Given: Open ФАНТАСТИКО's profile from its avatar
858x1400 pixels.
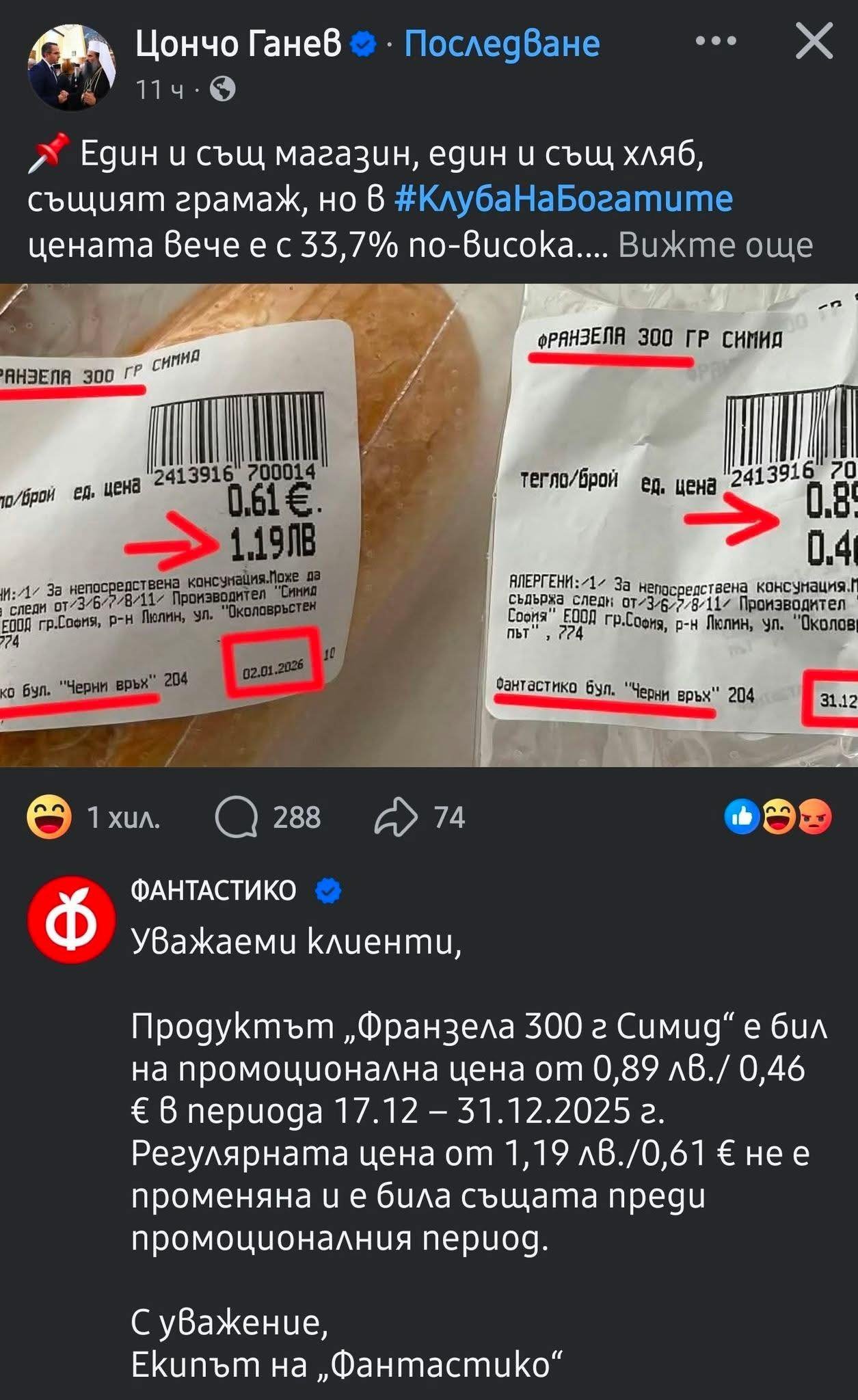Looking at the screenshot, I should [70, 919].
